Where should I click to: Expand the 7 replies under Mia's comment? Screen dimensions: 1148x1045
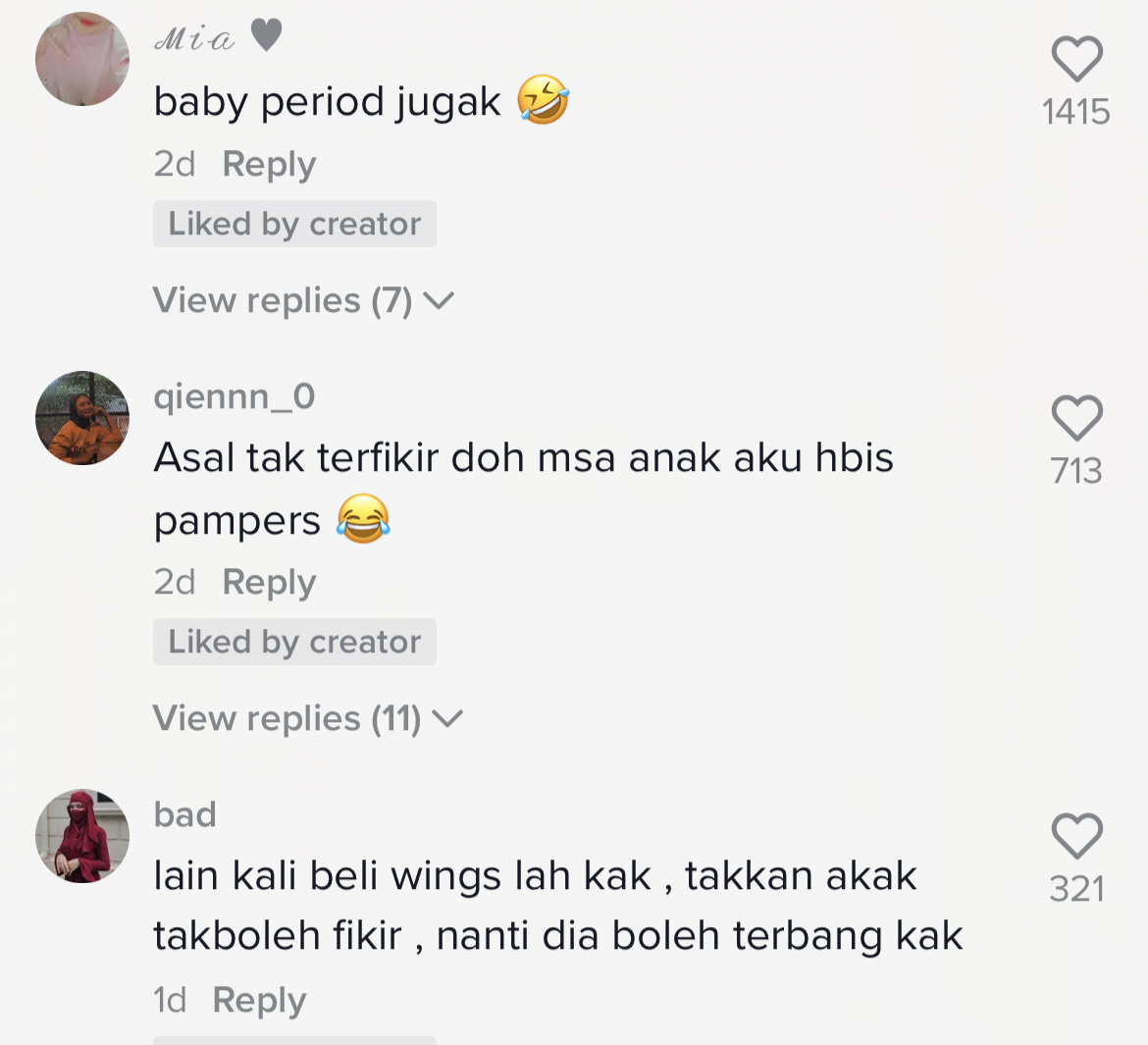tap(302, 300)
